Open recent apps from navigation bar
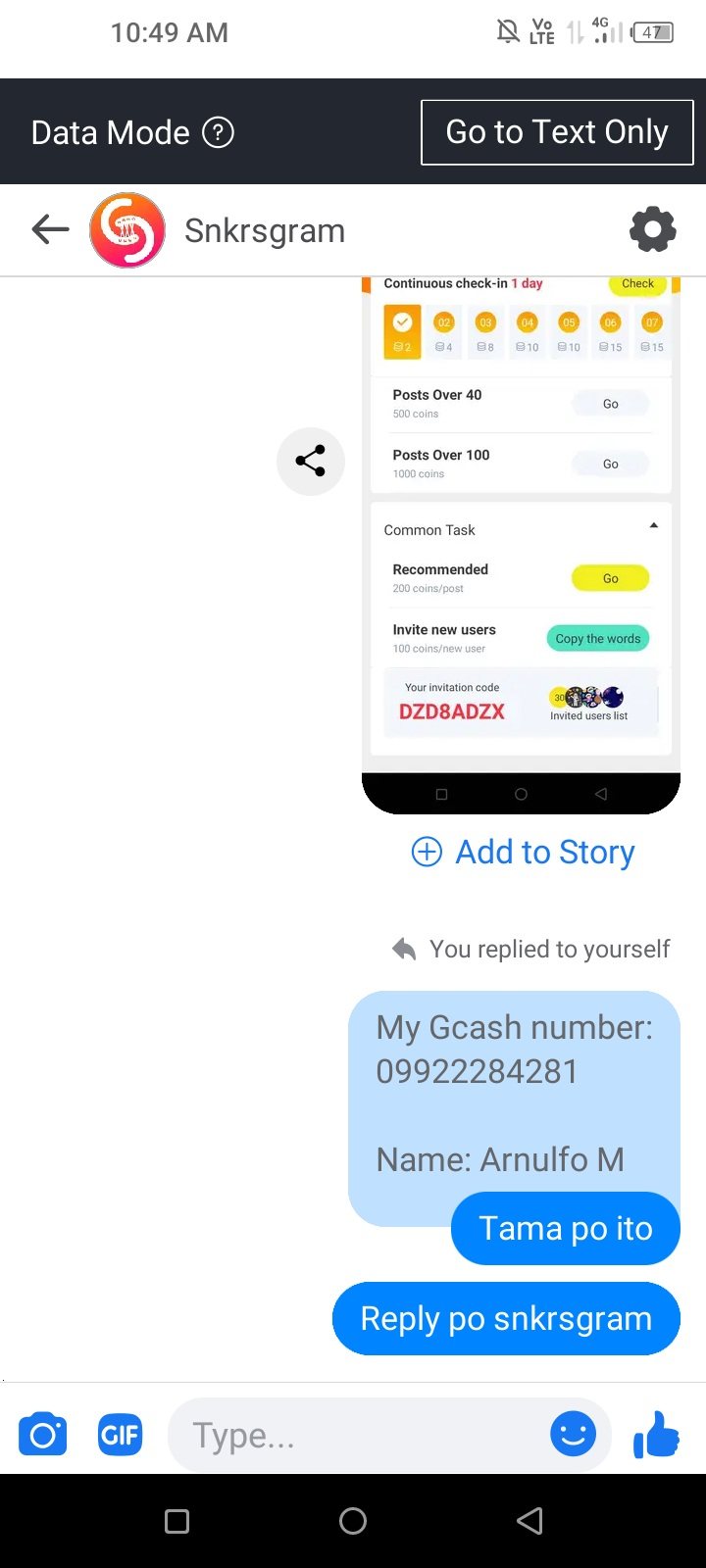706x1568 pixels. [x=177, y=1521]
